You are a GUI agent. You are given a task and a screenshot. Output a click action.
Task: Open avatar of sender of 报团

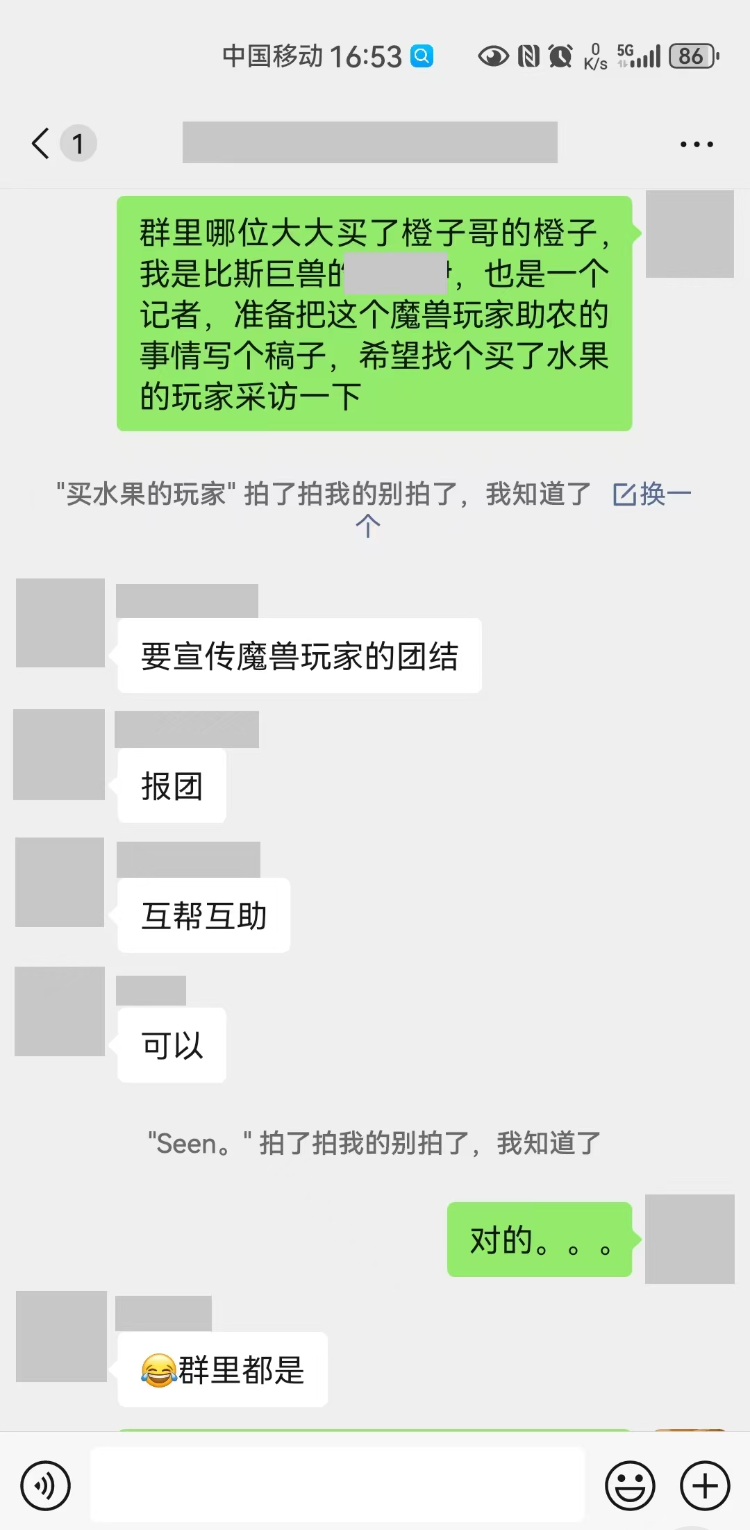pos(59,754)
